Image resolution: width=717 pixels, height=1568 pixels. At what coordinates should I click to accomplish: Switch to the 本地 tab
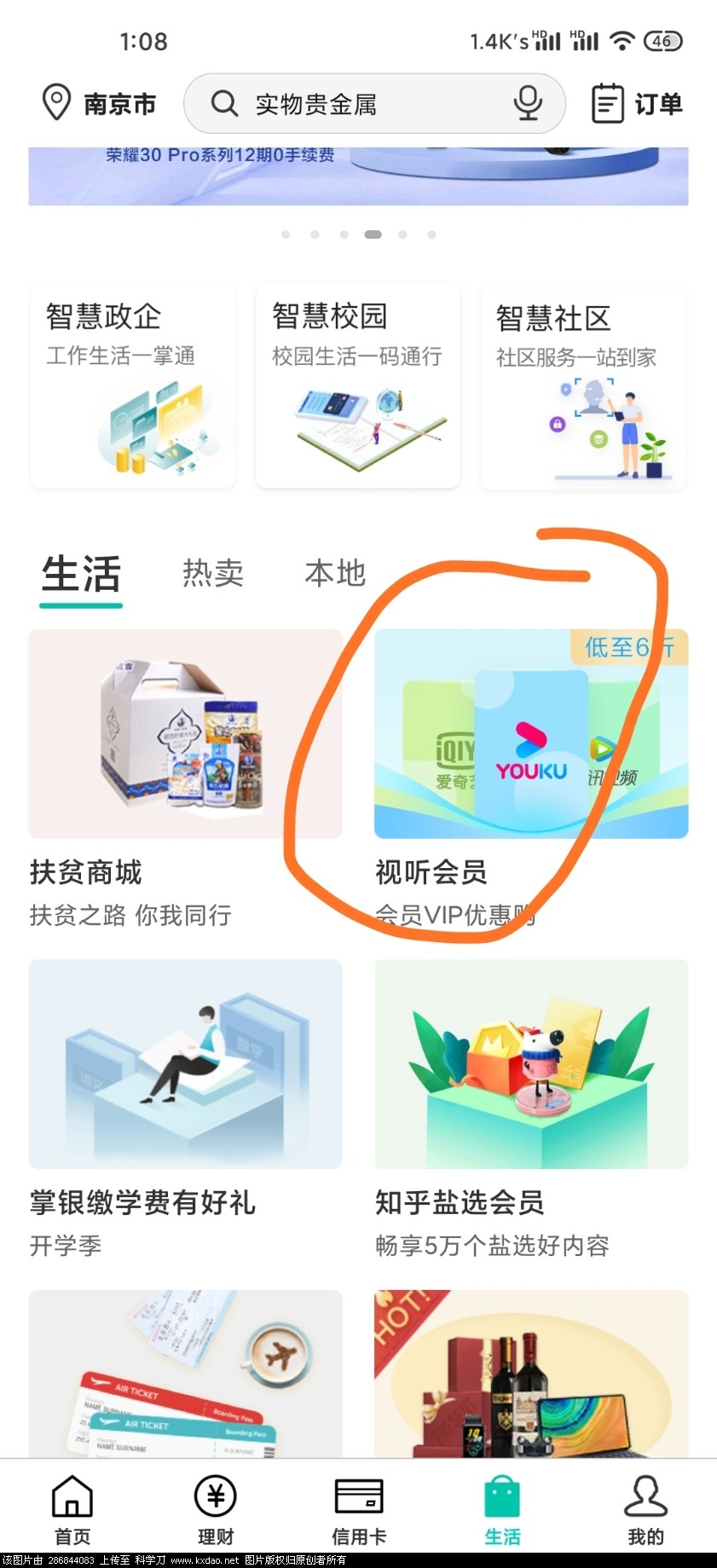[335, 573]
